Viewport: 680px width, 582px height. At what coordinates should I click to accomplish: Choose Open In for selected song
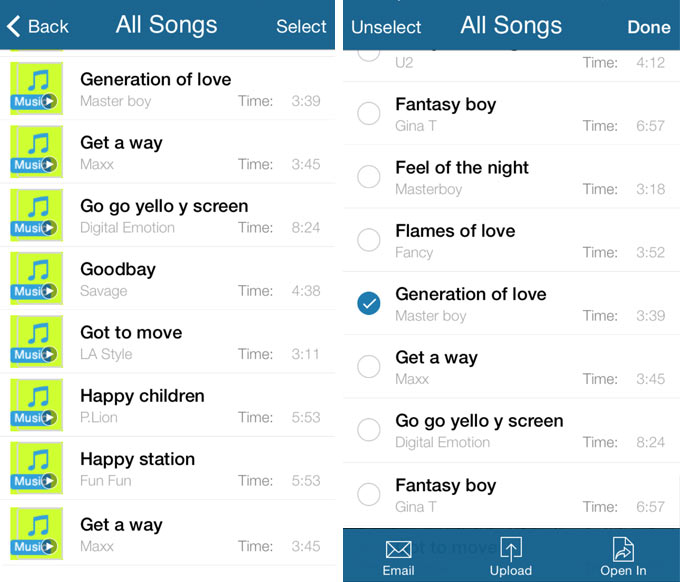tap(623, 556)
